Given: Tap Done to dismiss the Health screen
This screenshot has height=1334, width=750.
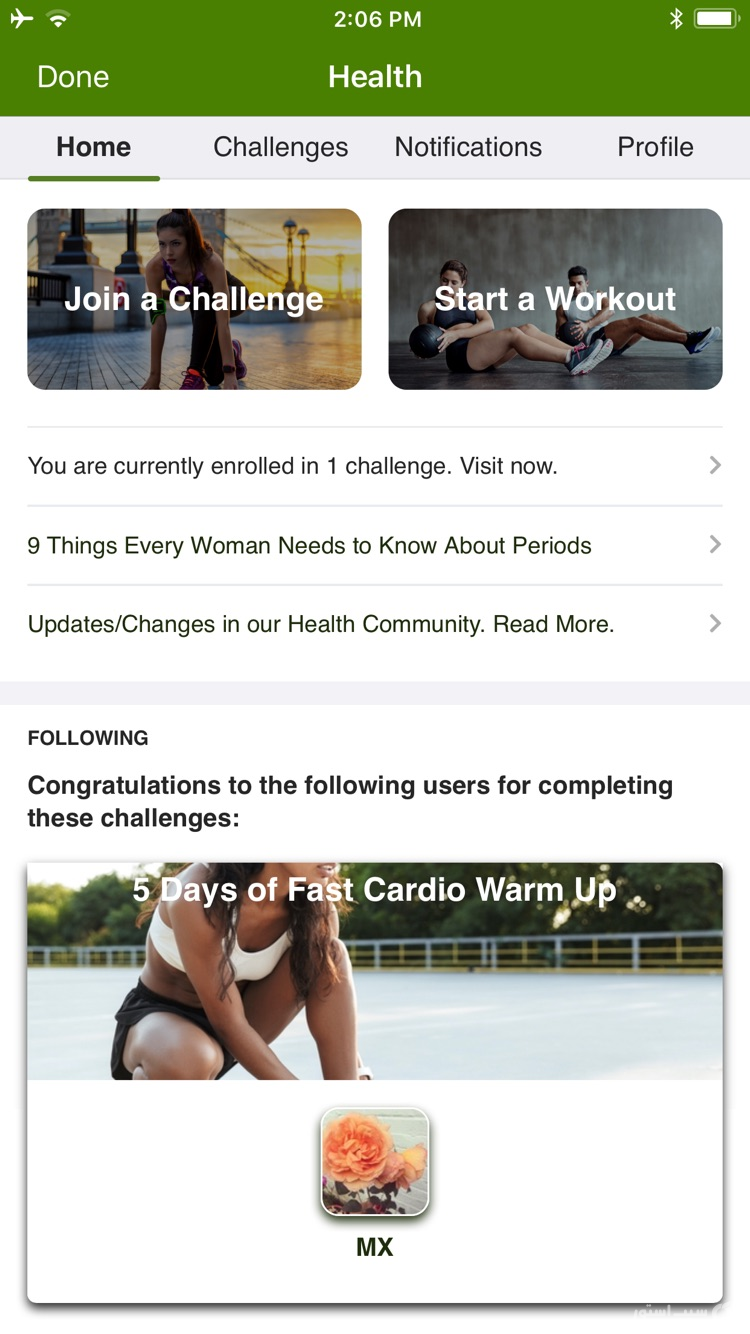Looking at the screenshot, I should click(72, 77).
